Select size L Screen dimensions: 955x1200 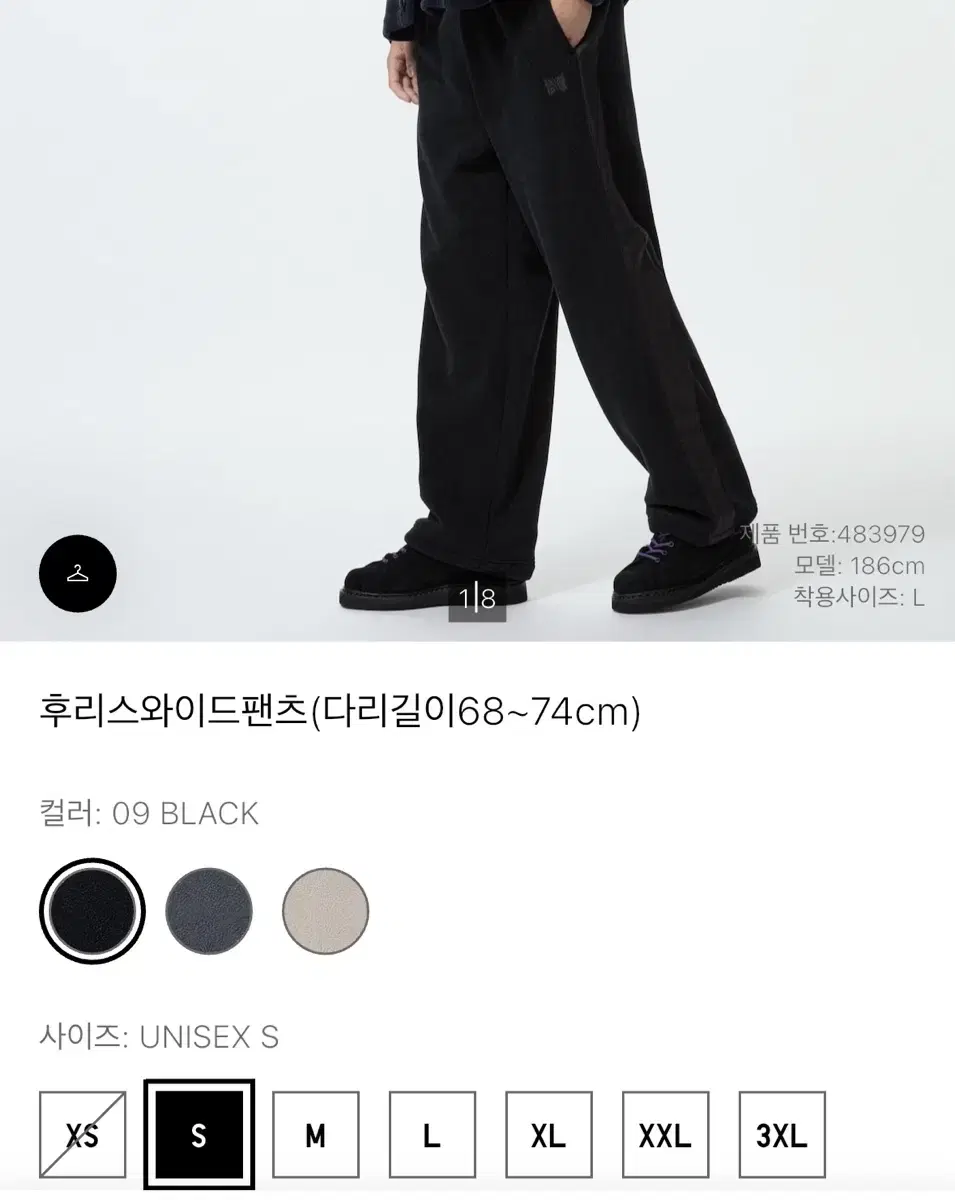[429, 1135]
